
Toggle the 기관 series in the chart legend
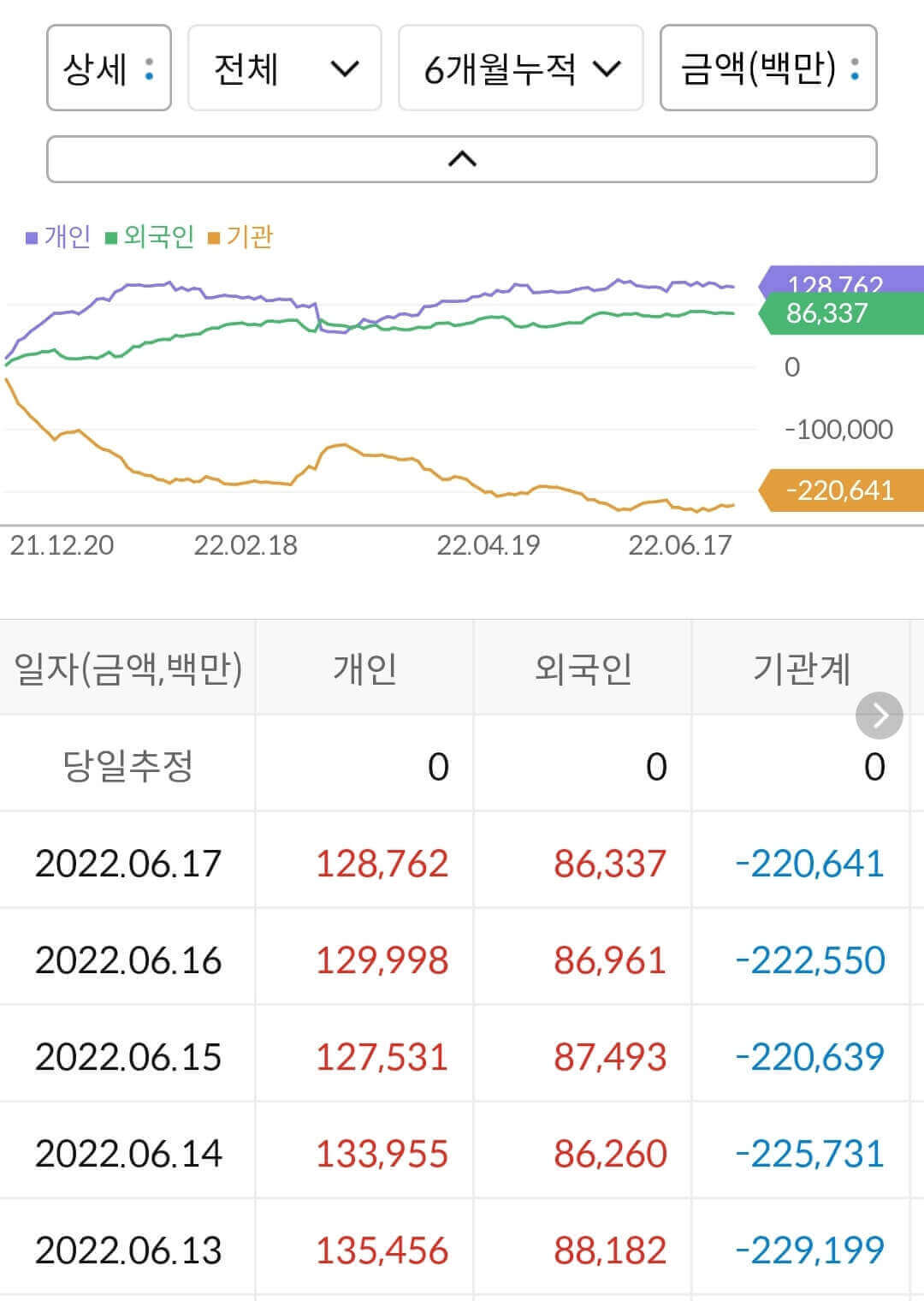[248, 238]
